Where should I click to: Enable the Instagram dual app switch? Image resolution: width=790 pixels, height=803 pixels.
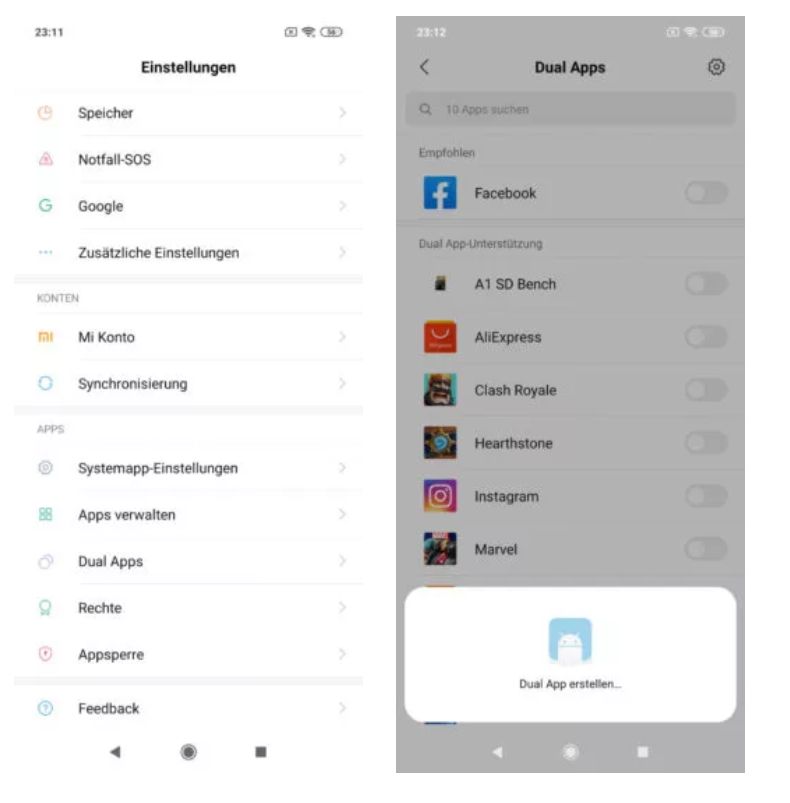pos(707,496)
